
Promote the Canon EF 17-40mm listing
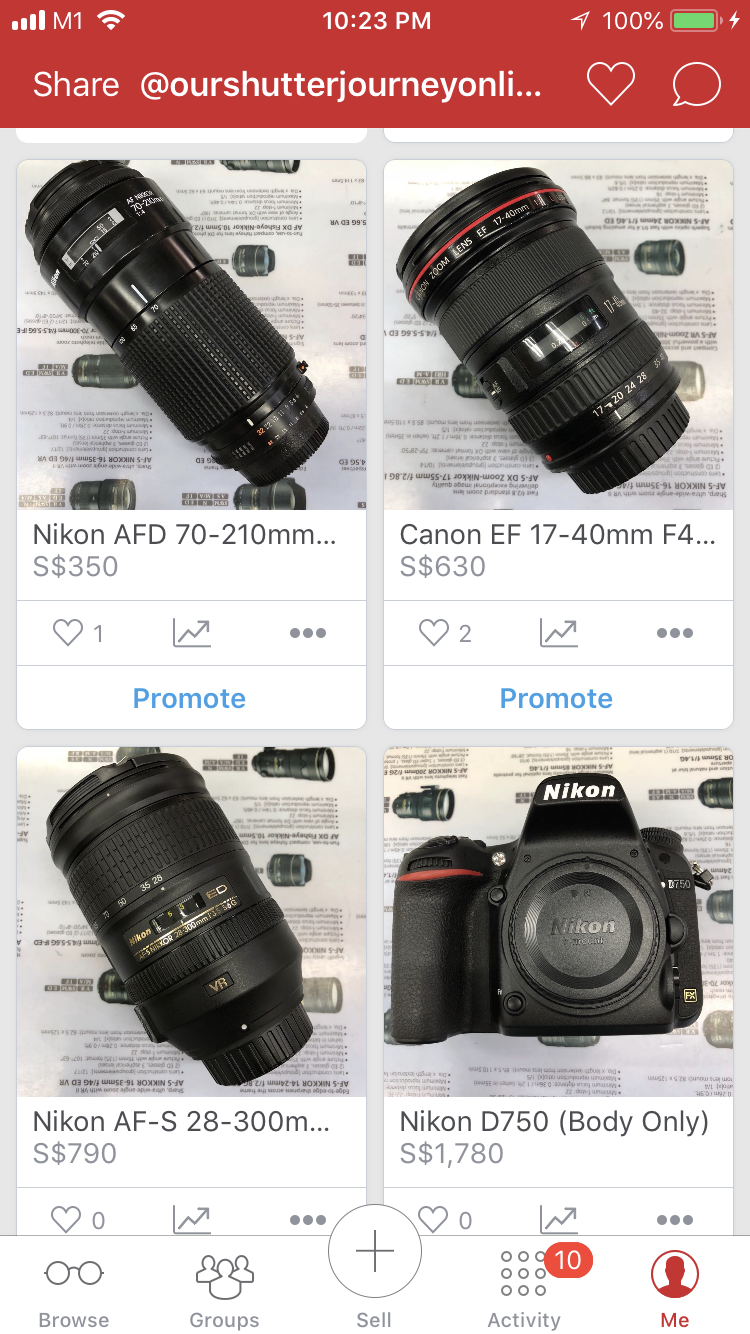click(x=557, y=698)
